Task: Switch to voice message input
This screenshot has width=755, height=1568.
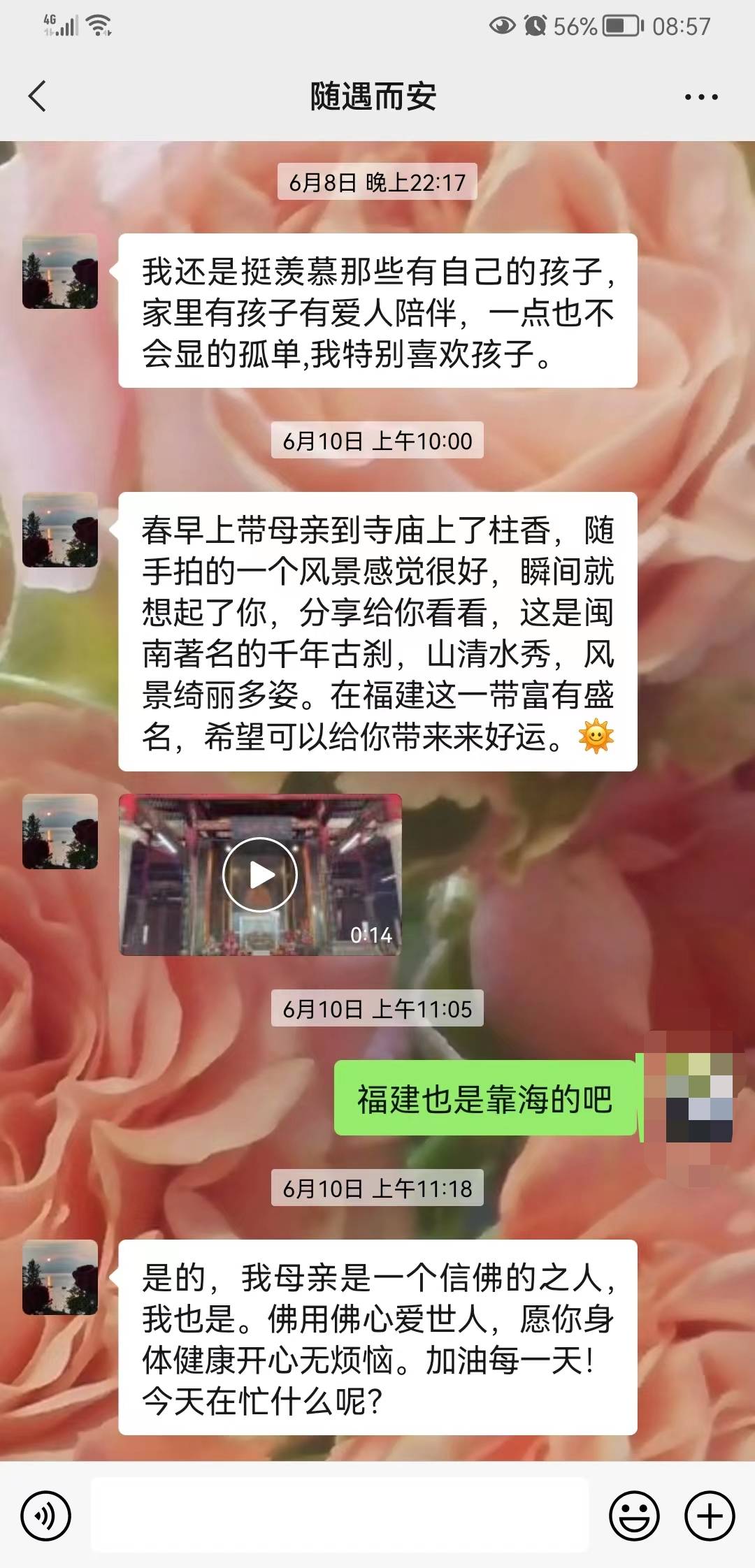Action: point(46,1516)
